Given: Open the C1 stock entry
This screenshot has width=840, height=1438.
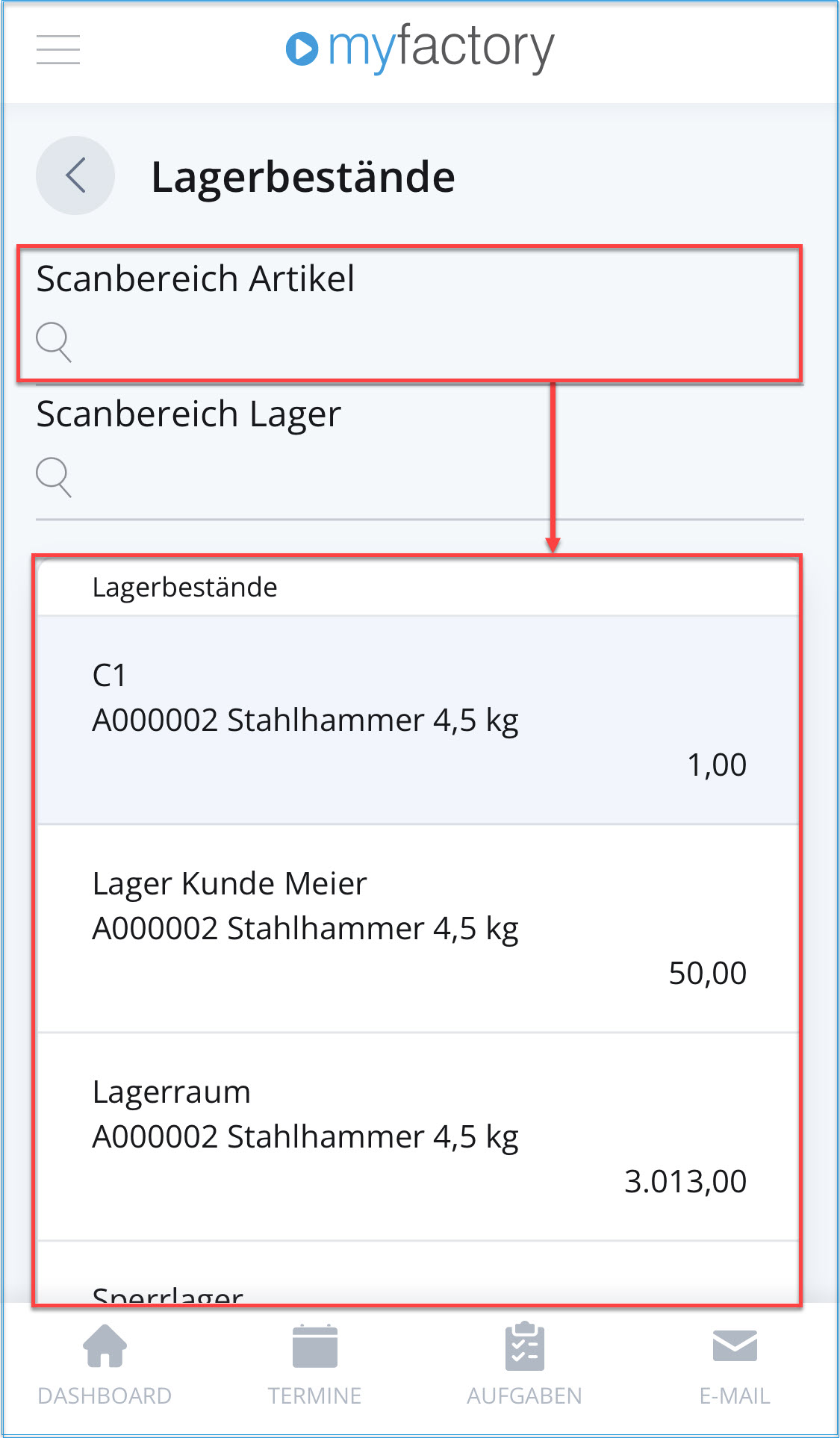Looking at the screenshot, I should 418,720.
